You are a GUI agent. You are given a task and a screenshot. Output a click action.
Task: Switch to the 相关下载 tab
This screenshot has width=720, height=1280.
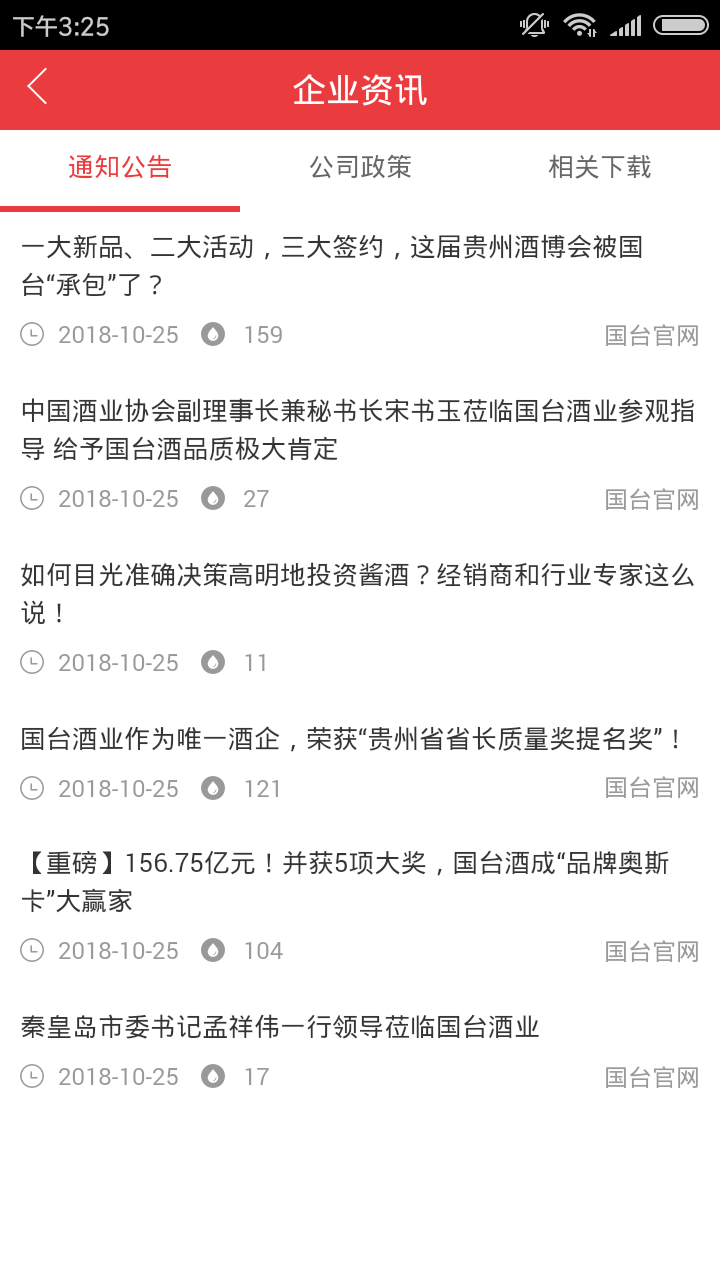(x=600, y=167)
